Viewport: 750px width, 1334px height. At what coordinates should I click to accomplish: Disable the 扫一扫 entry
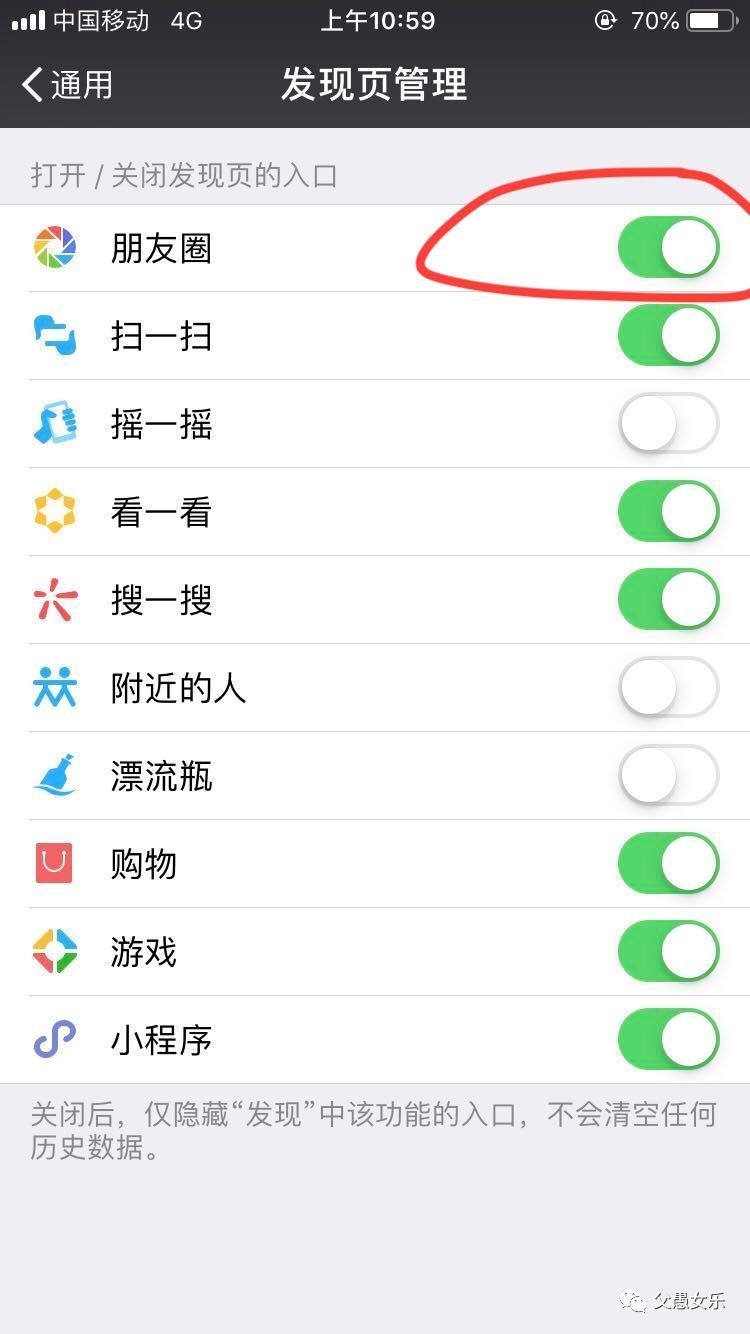pos(669,336)
